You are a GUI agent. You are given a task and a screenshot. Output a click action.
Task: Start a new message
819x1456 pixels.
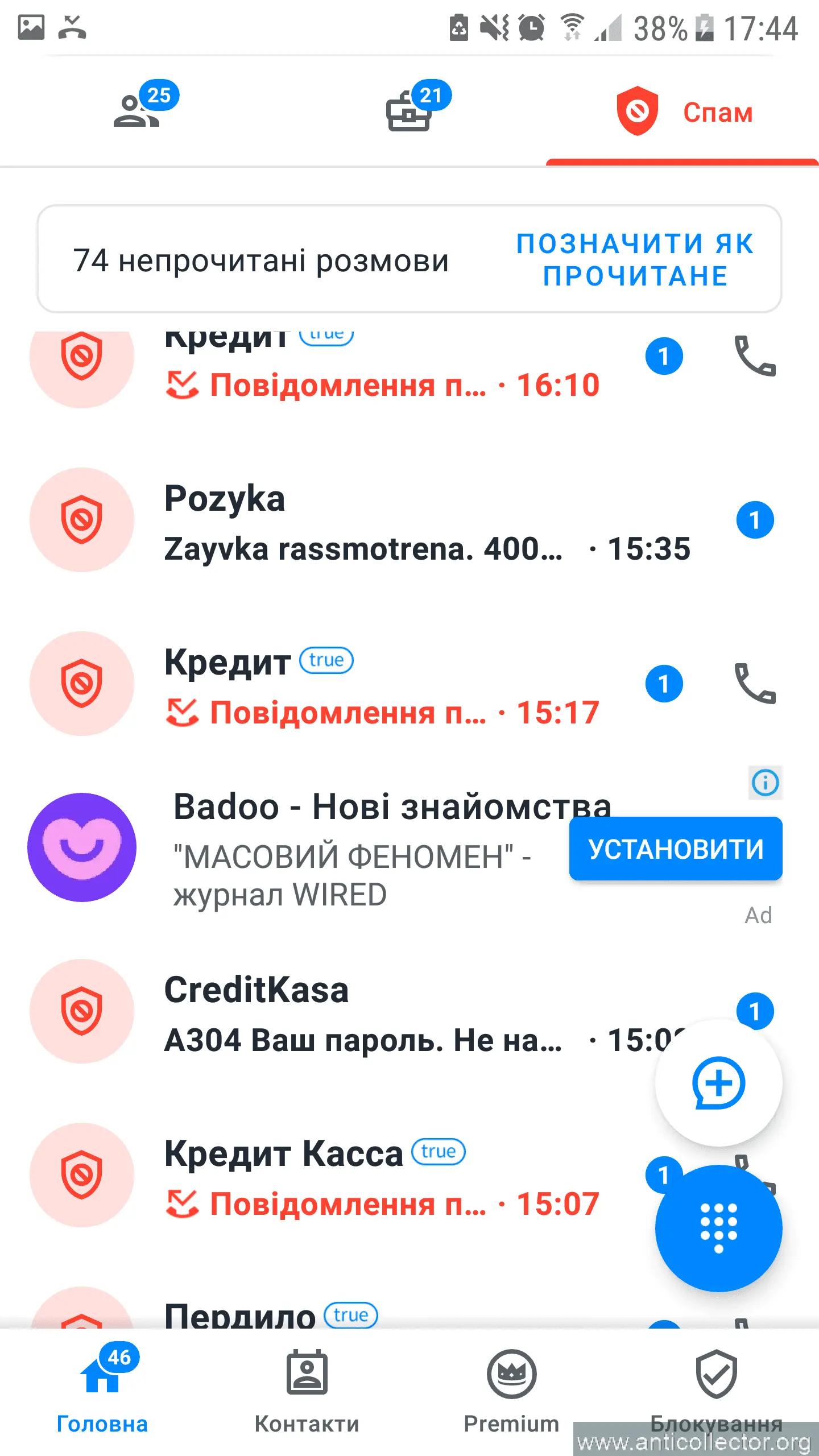click(718, 1083)
